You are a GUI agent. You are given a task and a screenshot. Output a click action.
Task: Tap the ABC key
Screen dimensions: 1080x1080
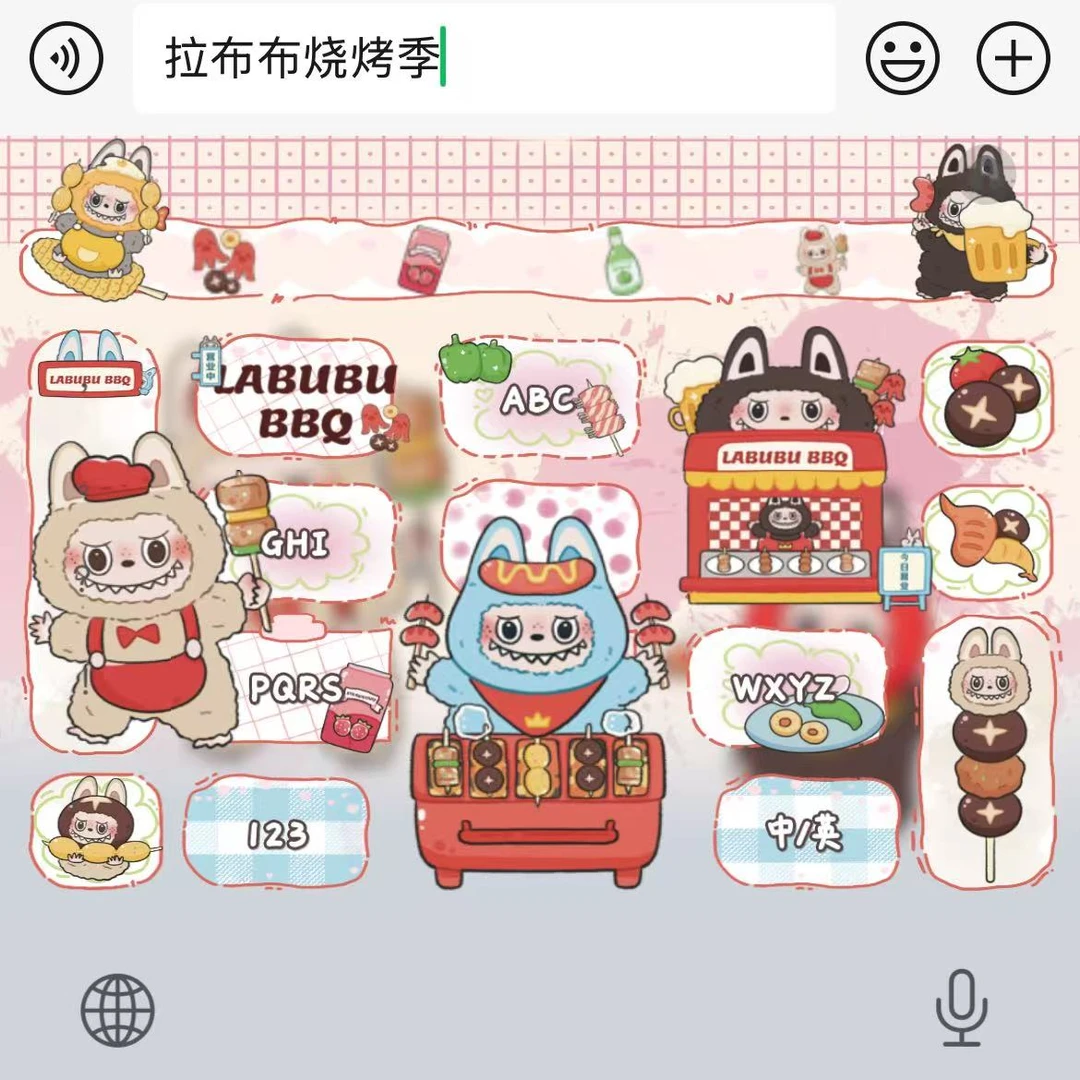540,400
